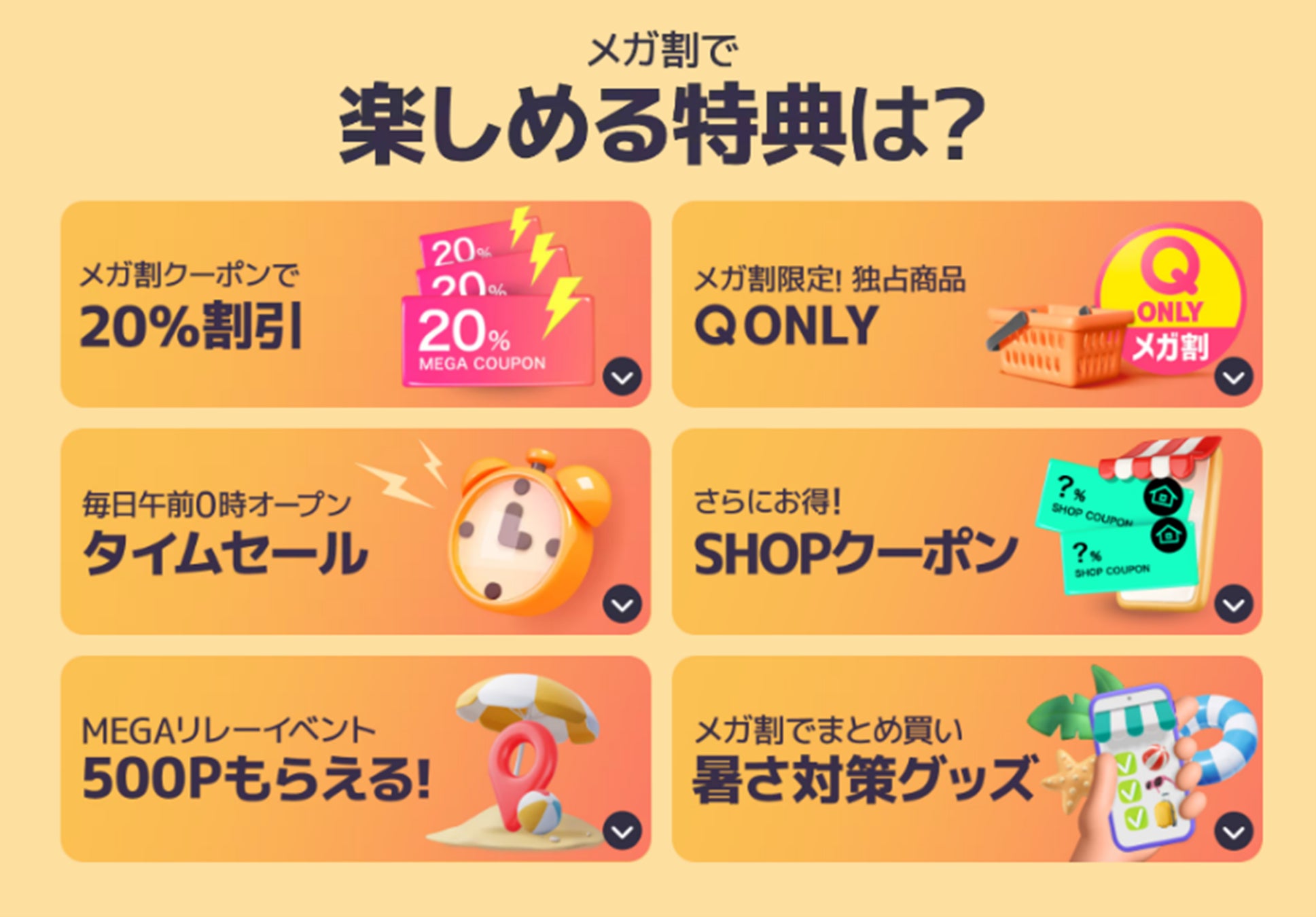Viewport: 1316px width, 917px height.
Task: Expand the メガ割クーポンで20%割引 card
Action: point(622,376)
